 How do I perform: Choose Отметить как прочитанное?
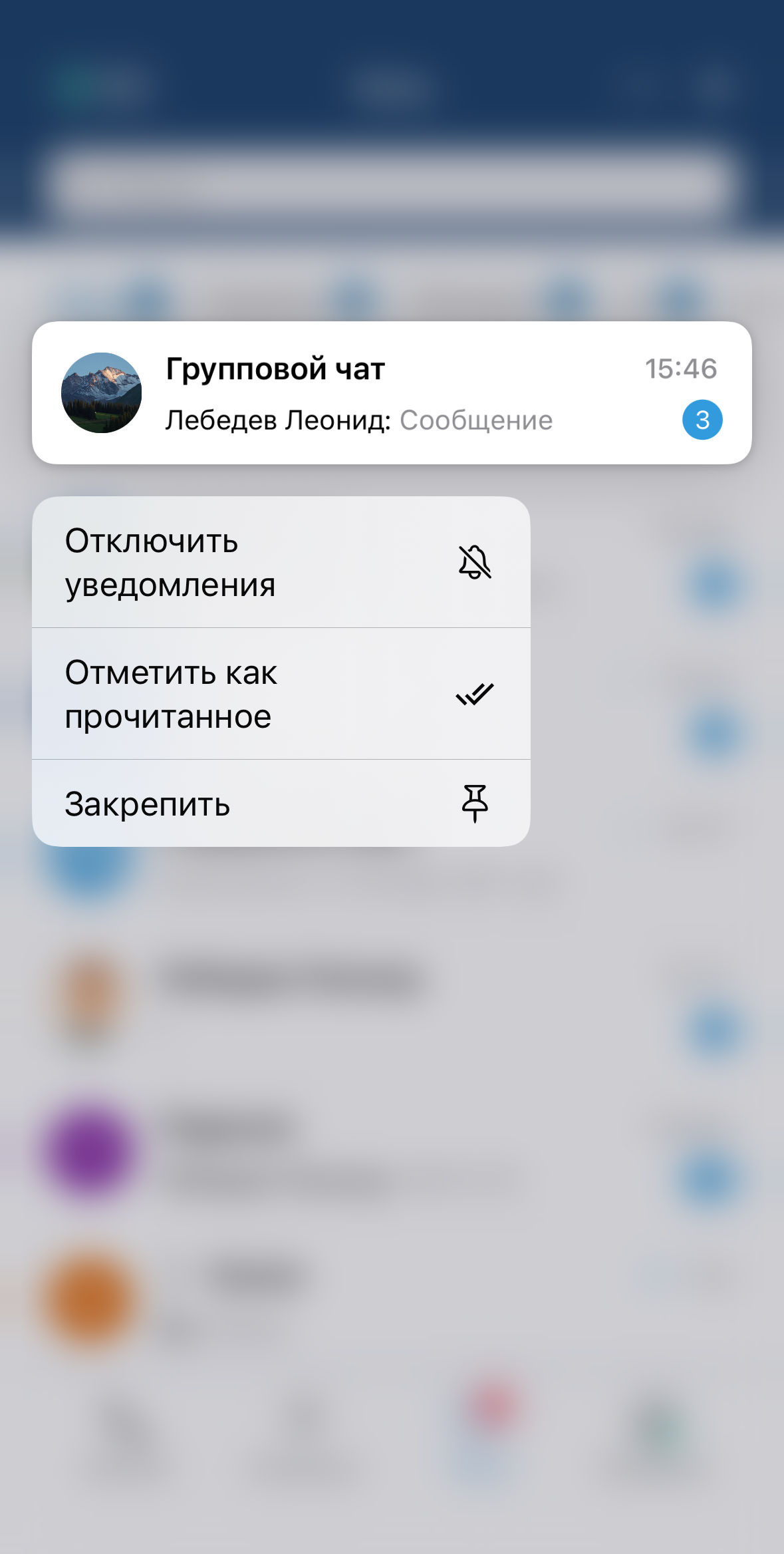pos(281,694)
